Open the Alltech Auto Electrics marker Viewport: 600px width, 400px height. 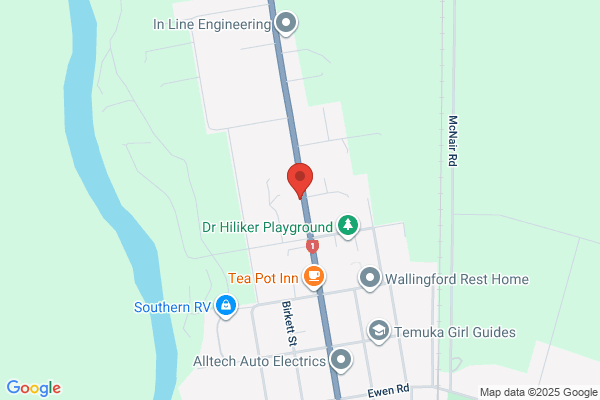341,361
